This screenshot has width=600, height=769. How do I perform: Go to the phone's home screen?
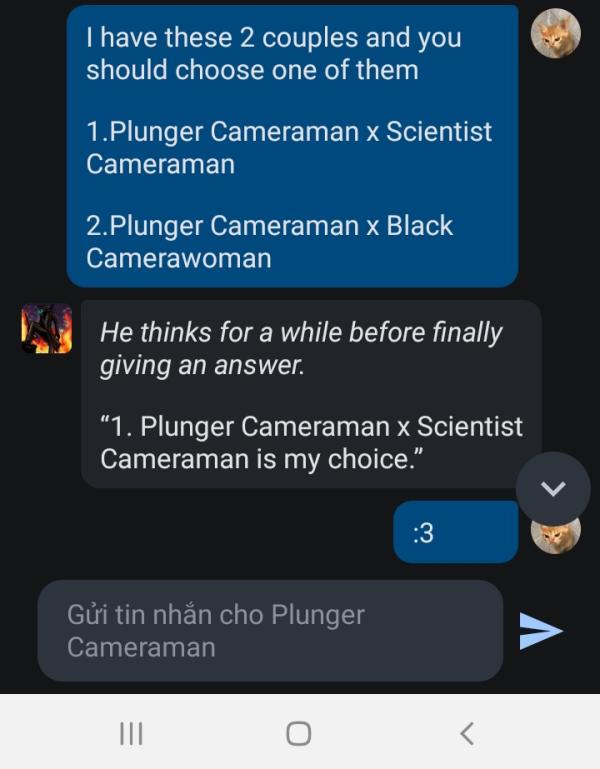pos(298,733)
